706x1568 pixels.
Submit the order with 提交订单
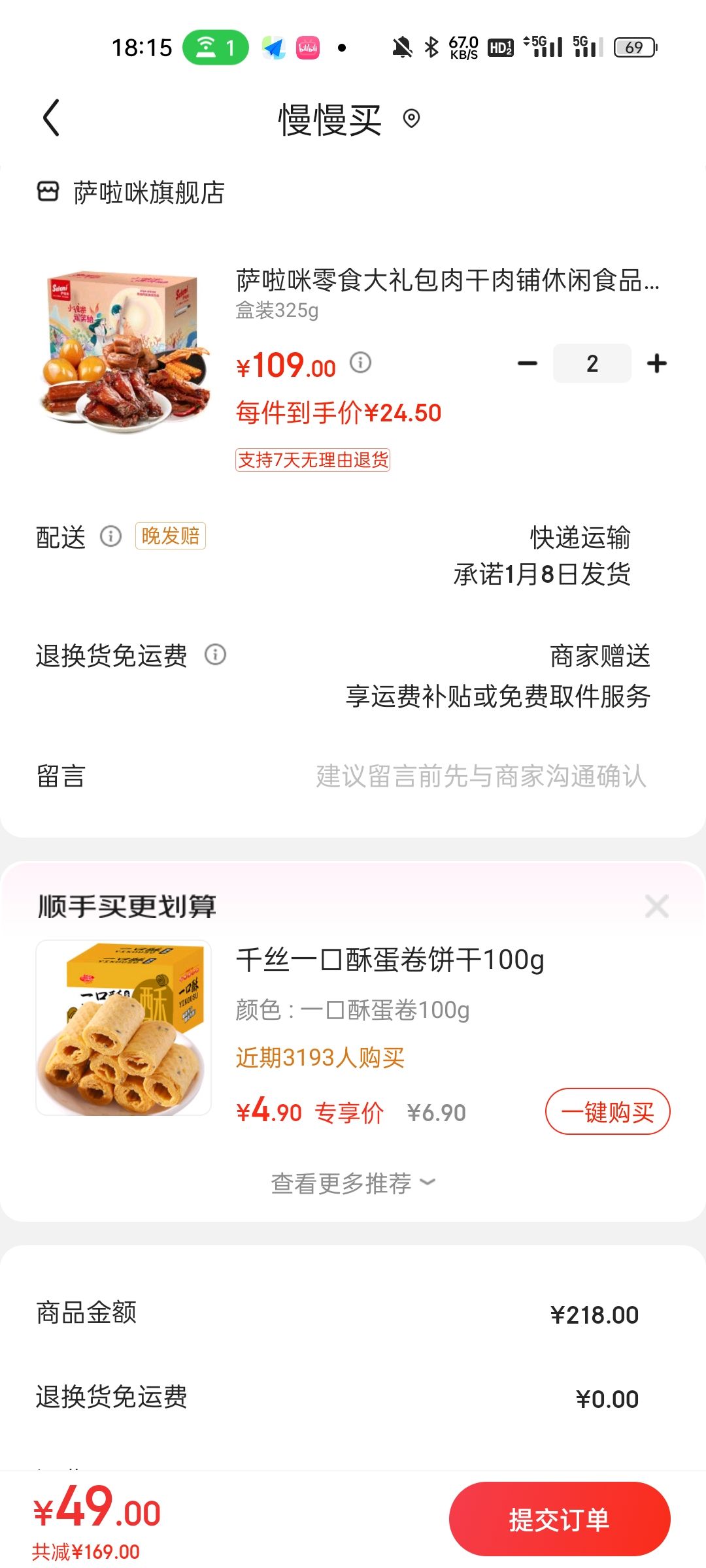click(560, 1519)
